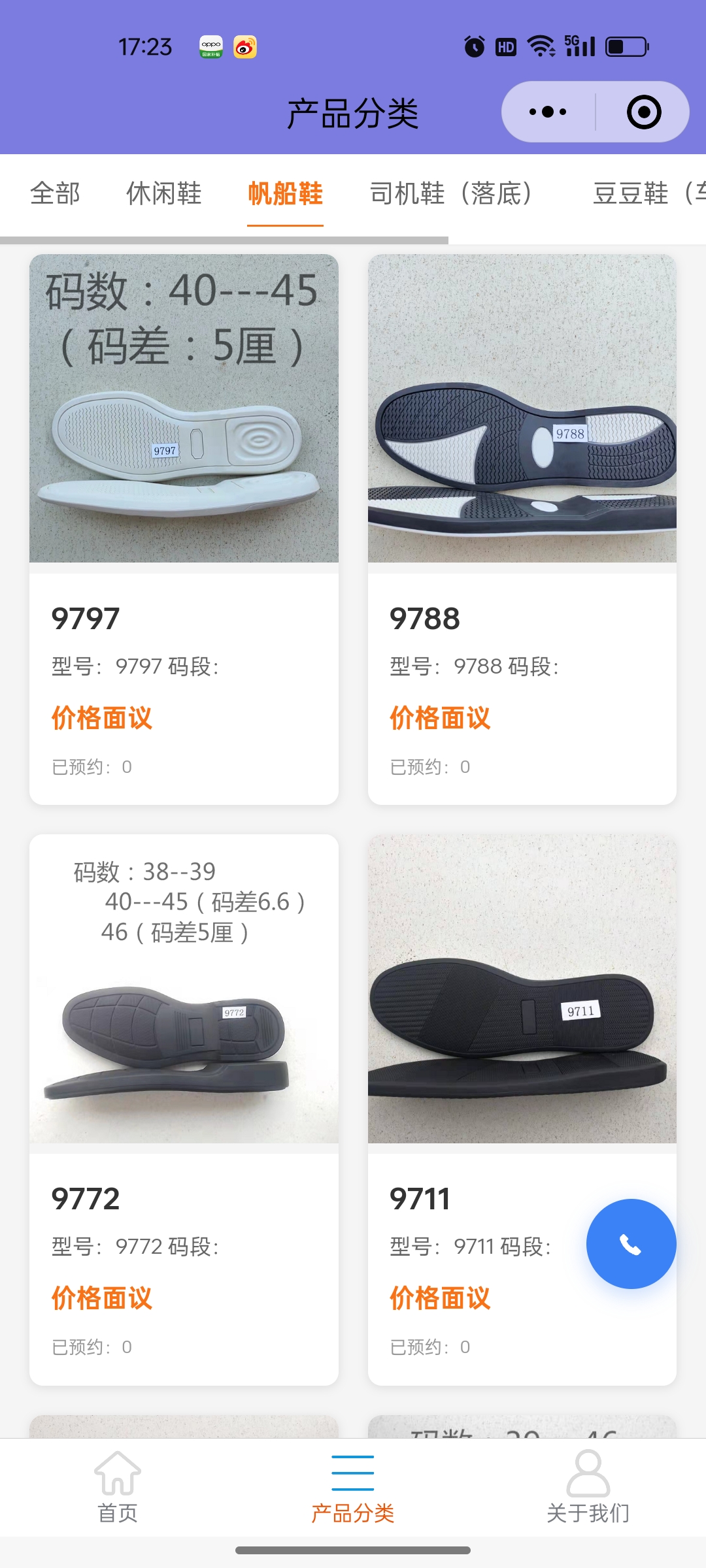Viewport: 706px width, 1568px height.
Task: Call the seller with the blue phone button
Action: tap(631, 1244)
